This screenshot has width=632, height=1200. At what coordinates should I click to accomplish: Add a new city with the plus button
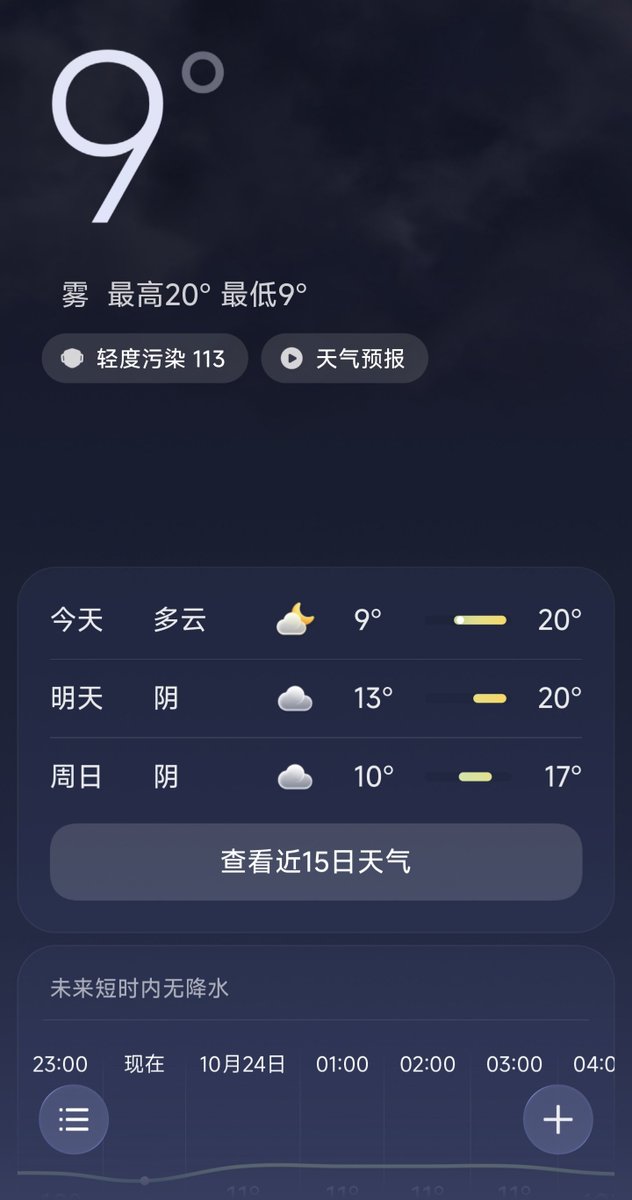click(x=558, y=1120)
